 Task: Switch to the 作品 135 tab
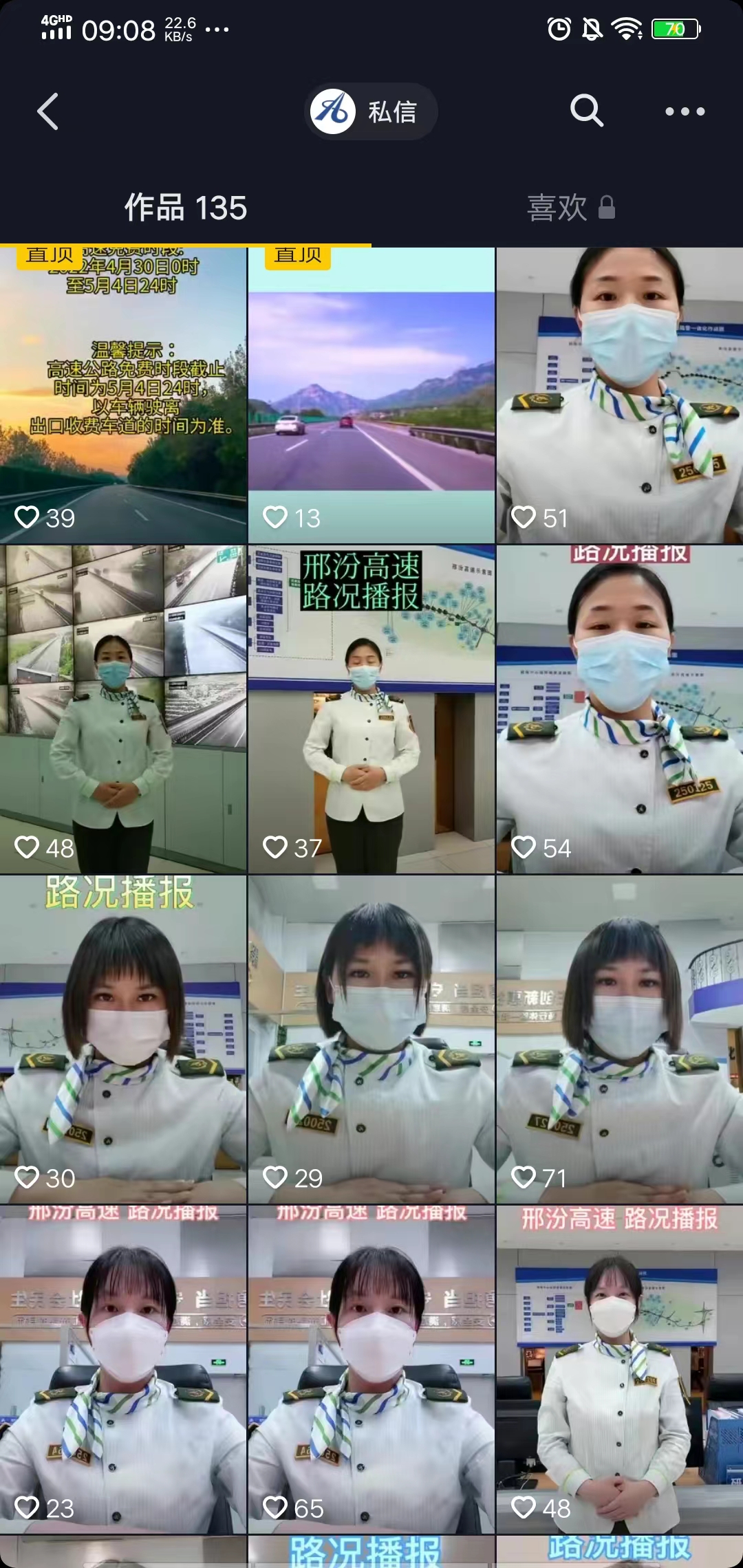click(x=185, y=208)
